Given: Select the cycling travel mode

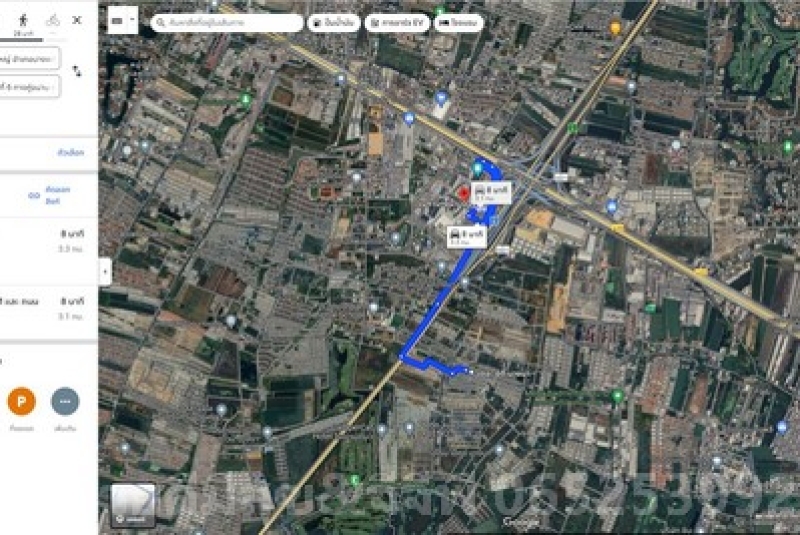Looking at the screenshot, I should point(52,19).
